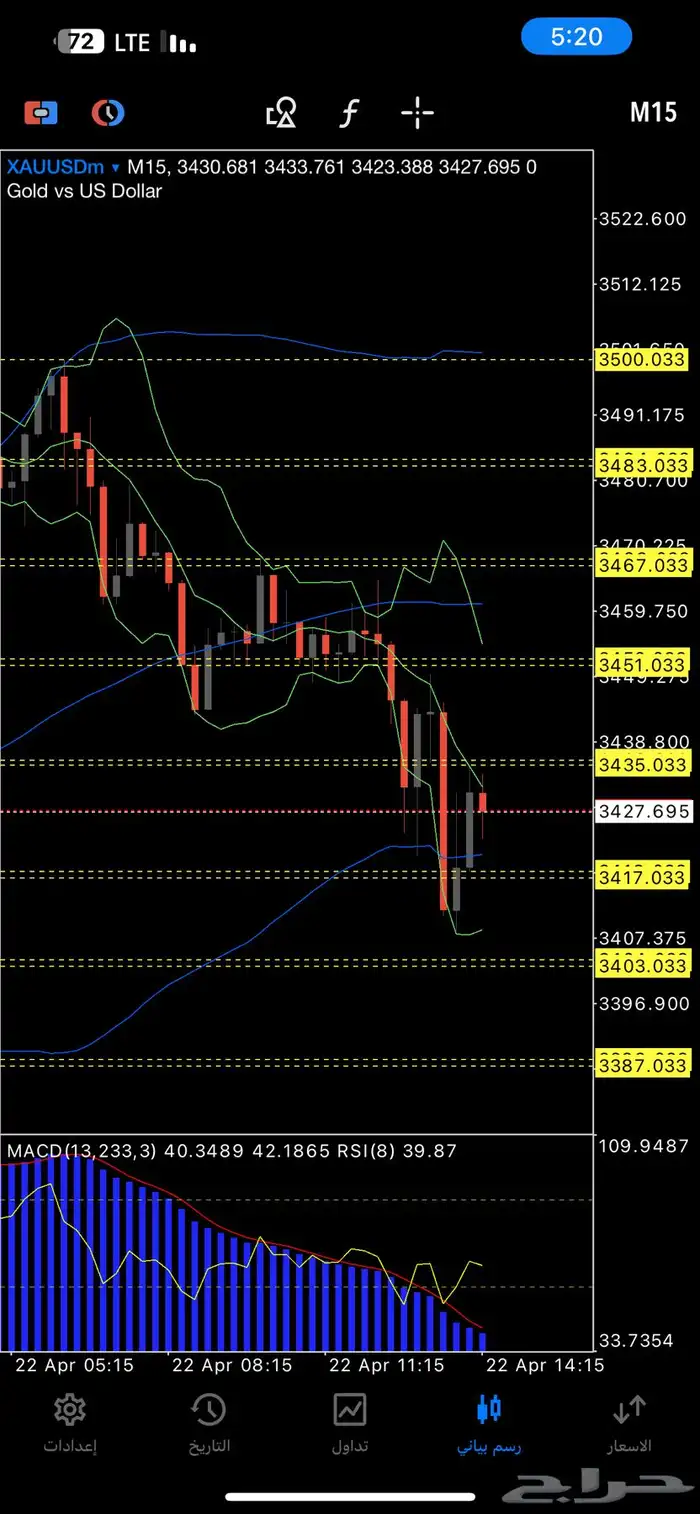
Task: Change the M15 timeframe
Action: pos(653,113)
